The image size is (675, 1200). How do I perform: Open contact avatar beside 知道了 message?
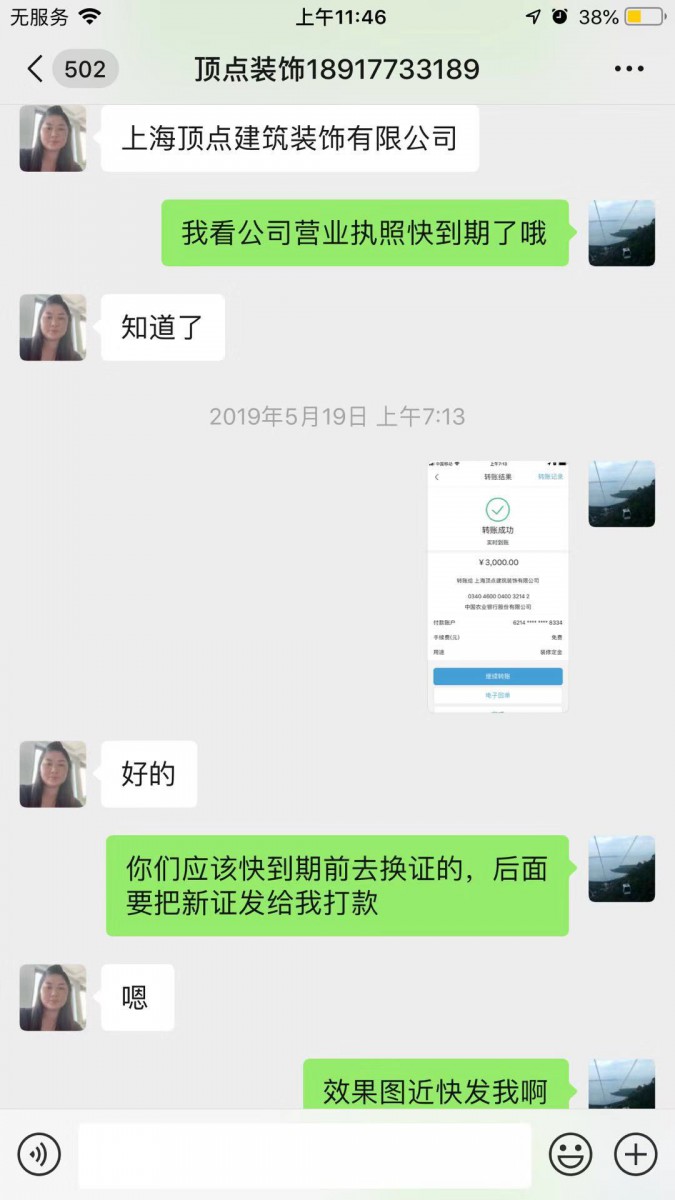(52, 327)
